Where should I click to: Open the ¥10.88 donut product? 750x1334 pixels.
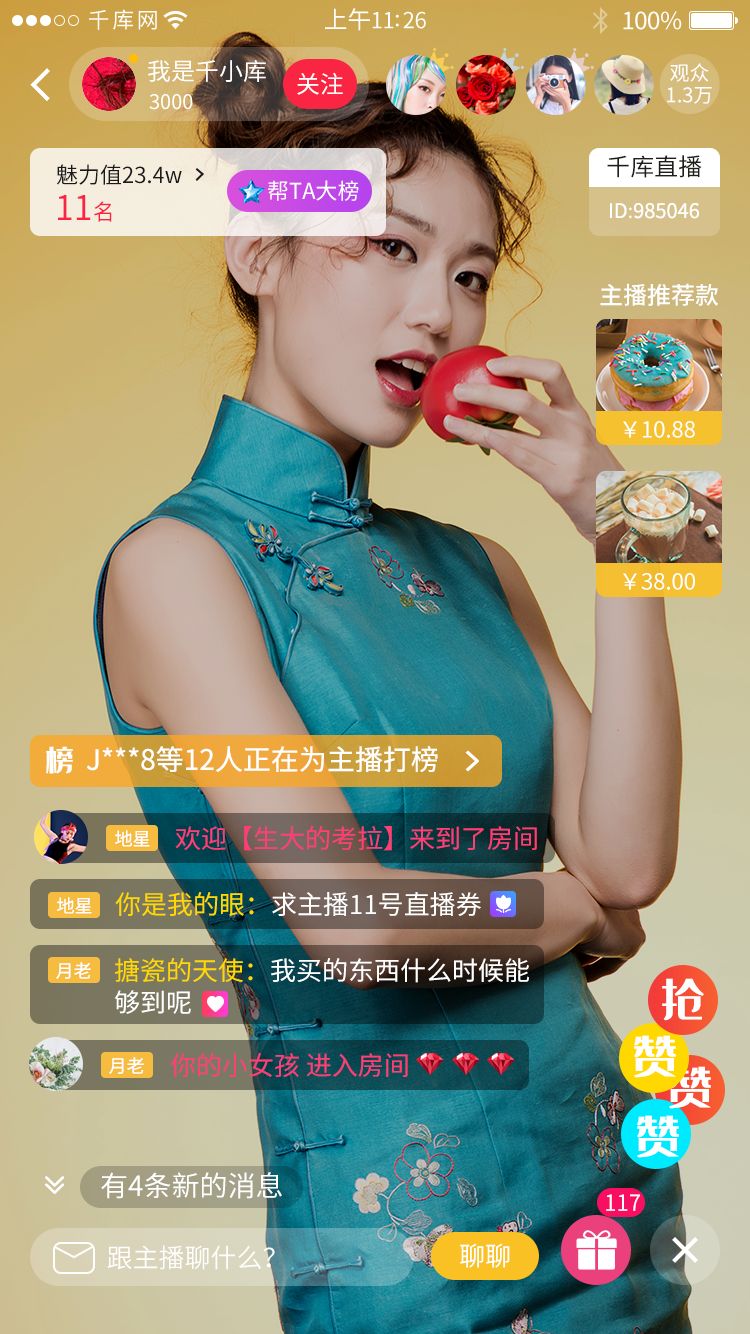[658, 381]
